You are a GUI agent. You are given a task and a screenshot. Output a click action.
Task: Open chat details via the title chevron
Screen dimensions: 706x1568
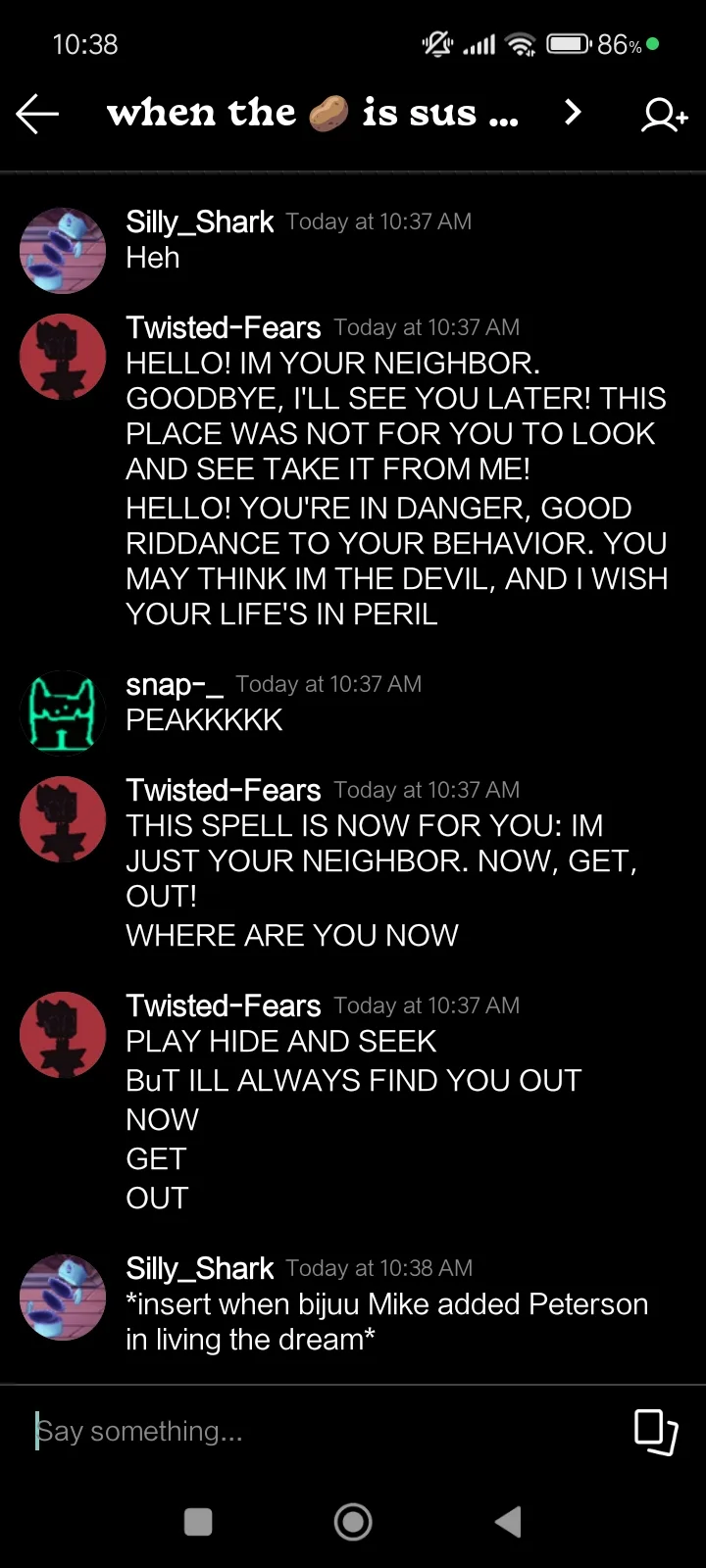573,114
